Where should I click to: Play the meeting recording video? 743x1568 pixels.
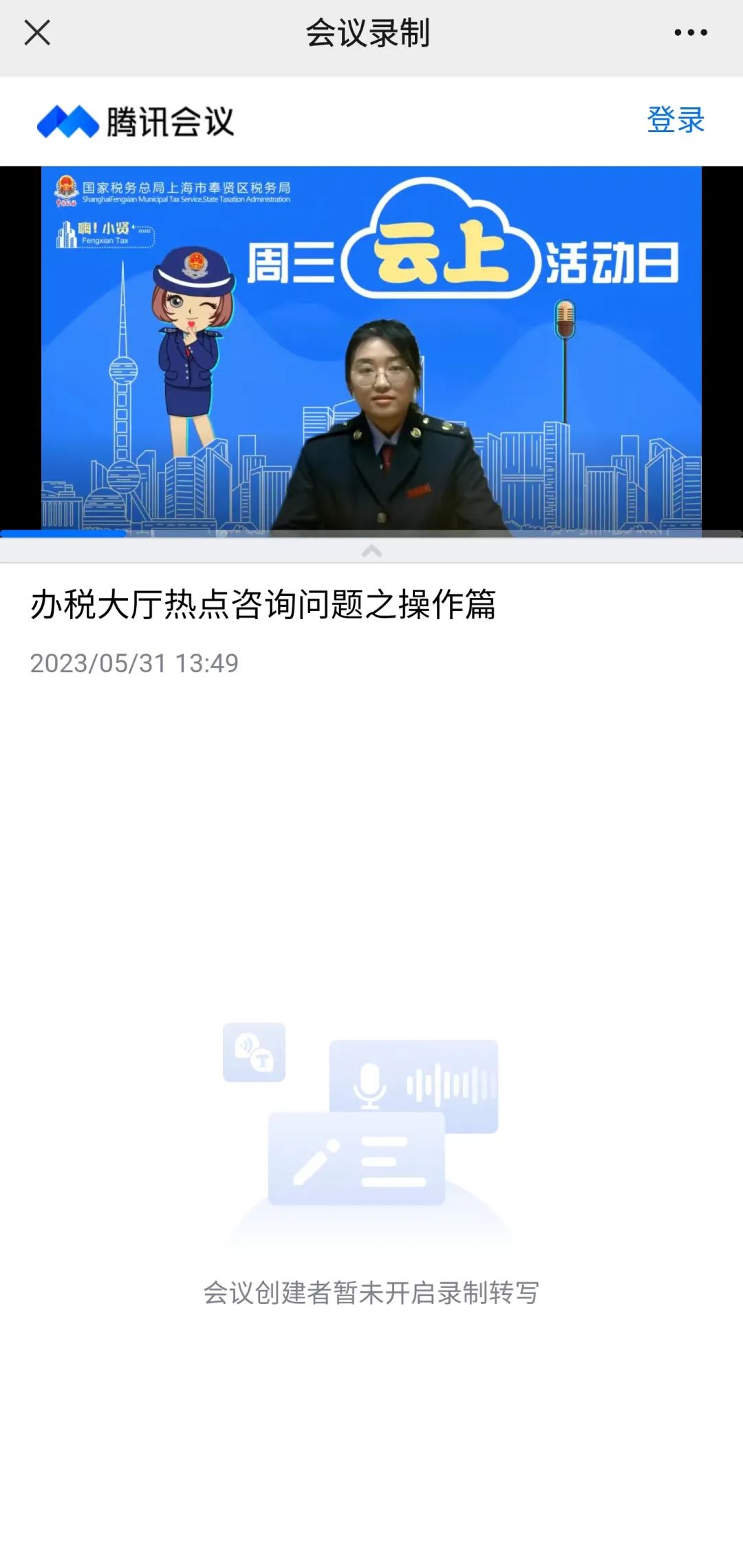[371, 348]
